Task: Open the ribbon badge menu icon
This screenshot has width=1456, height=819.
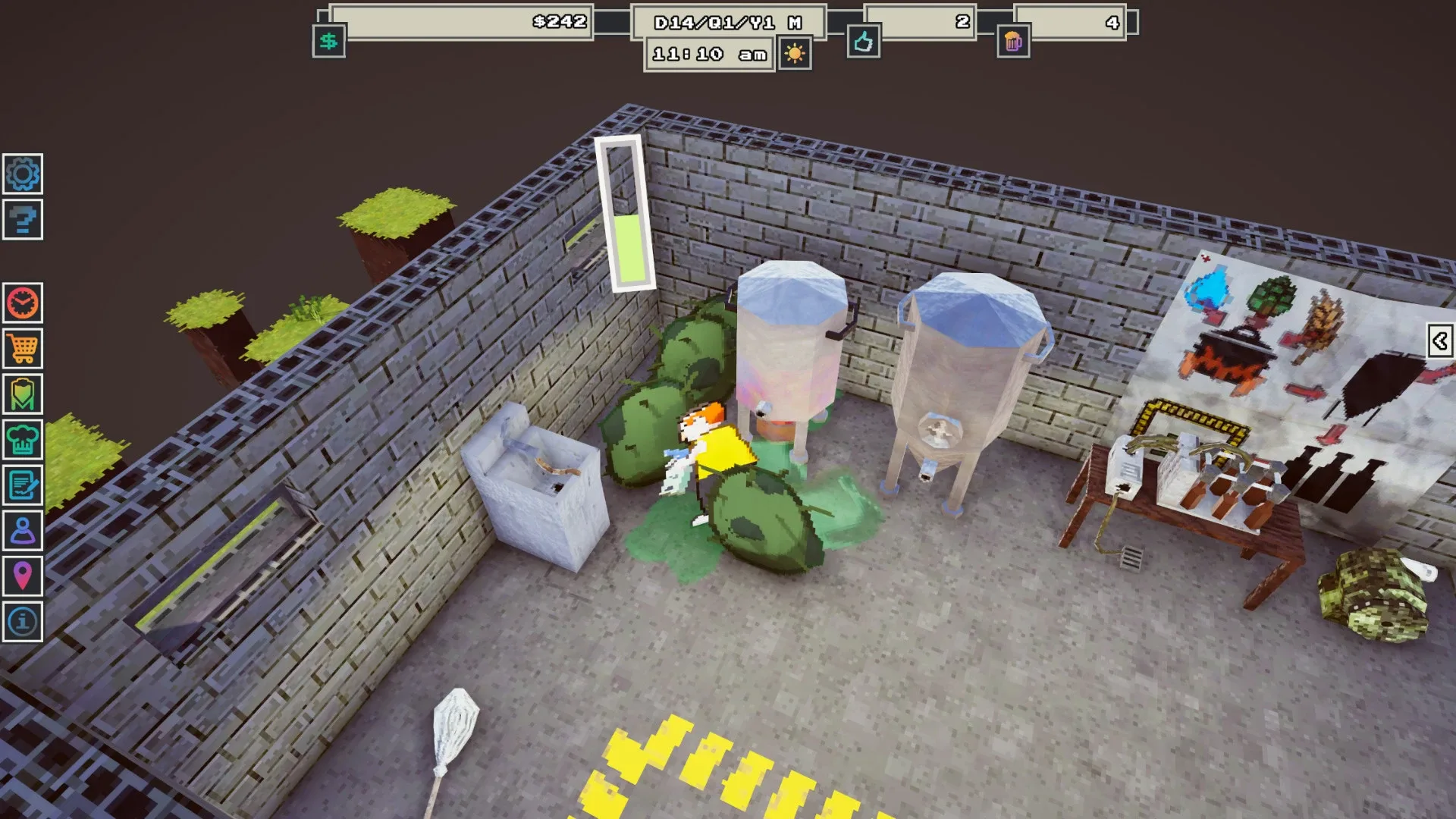Action: tap(23, 394)
